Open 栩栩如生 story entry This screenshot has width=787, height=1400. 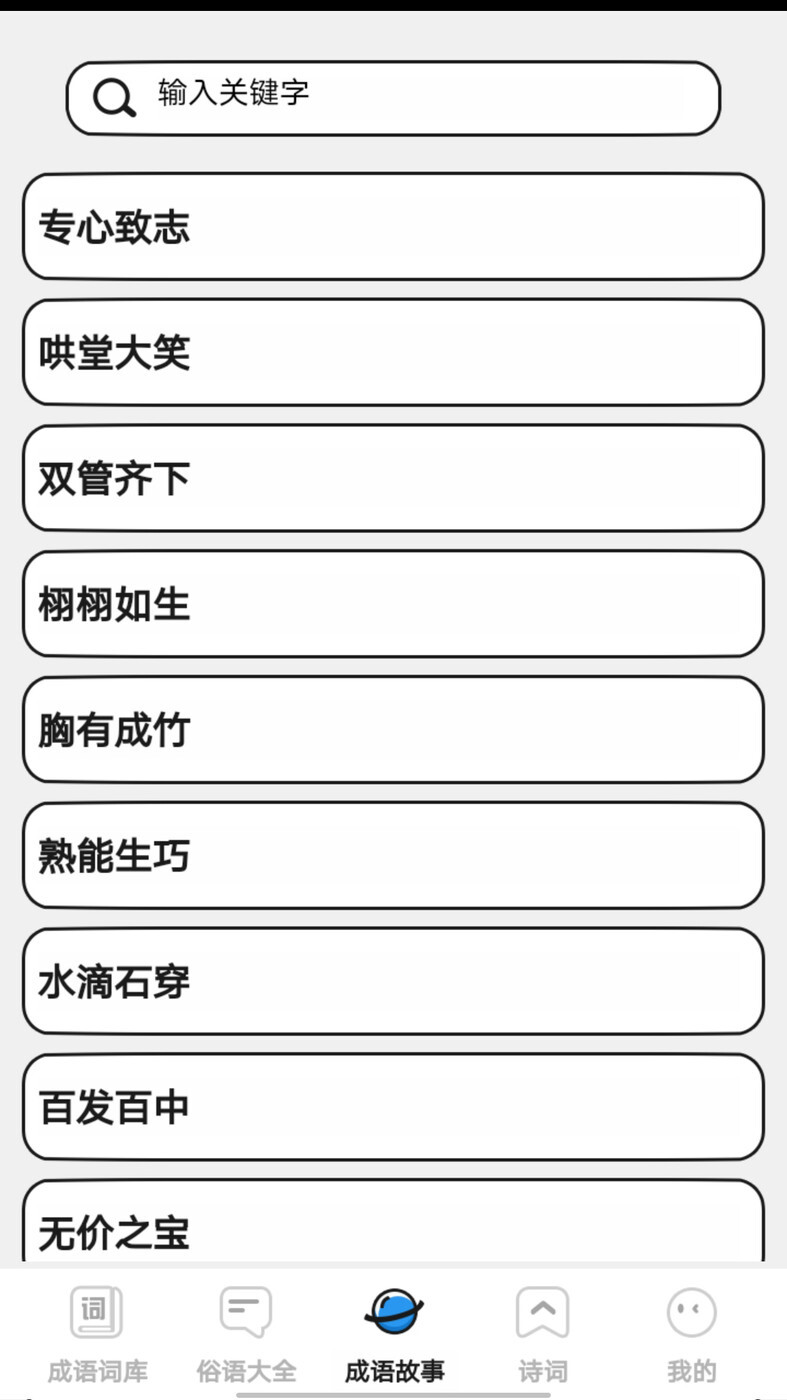[x=393, y=604]
